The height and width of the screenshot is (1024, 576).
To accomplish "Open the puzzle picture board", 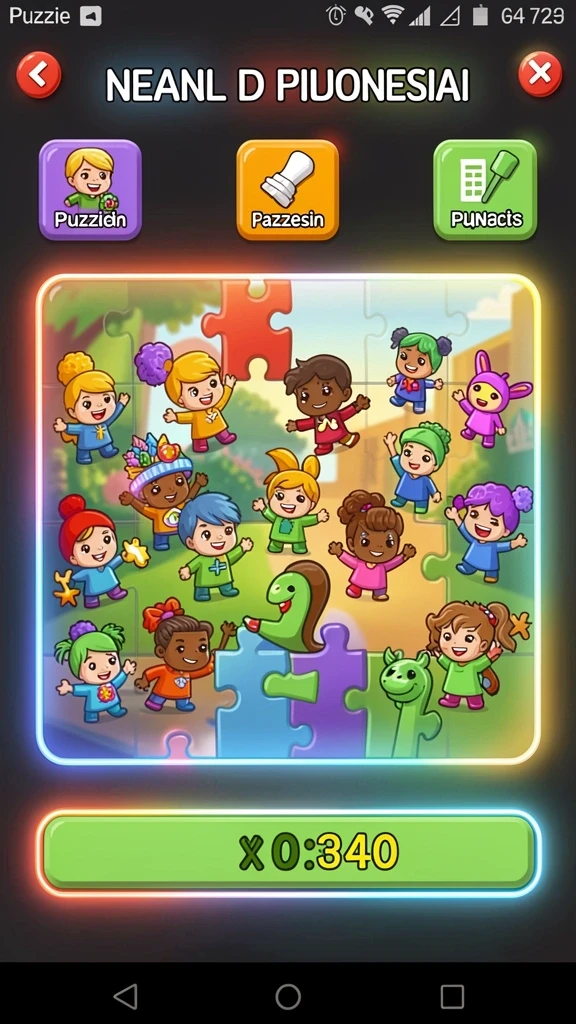I will [x=288, y=519].
